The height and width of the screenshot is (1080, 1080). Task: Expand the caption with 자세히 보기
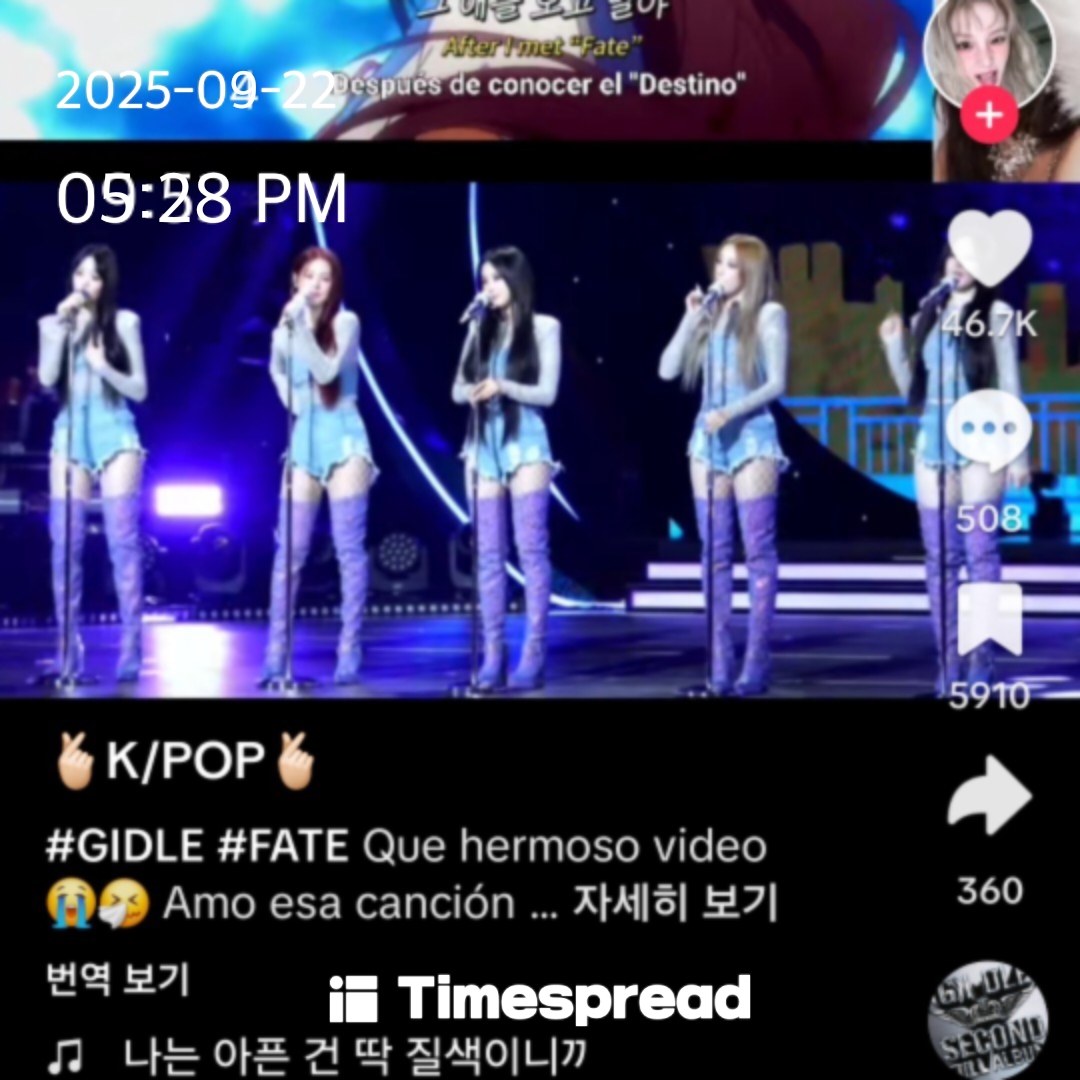pyautogui.click(x=675, y=904)
